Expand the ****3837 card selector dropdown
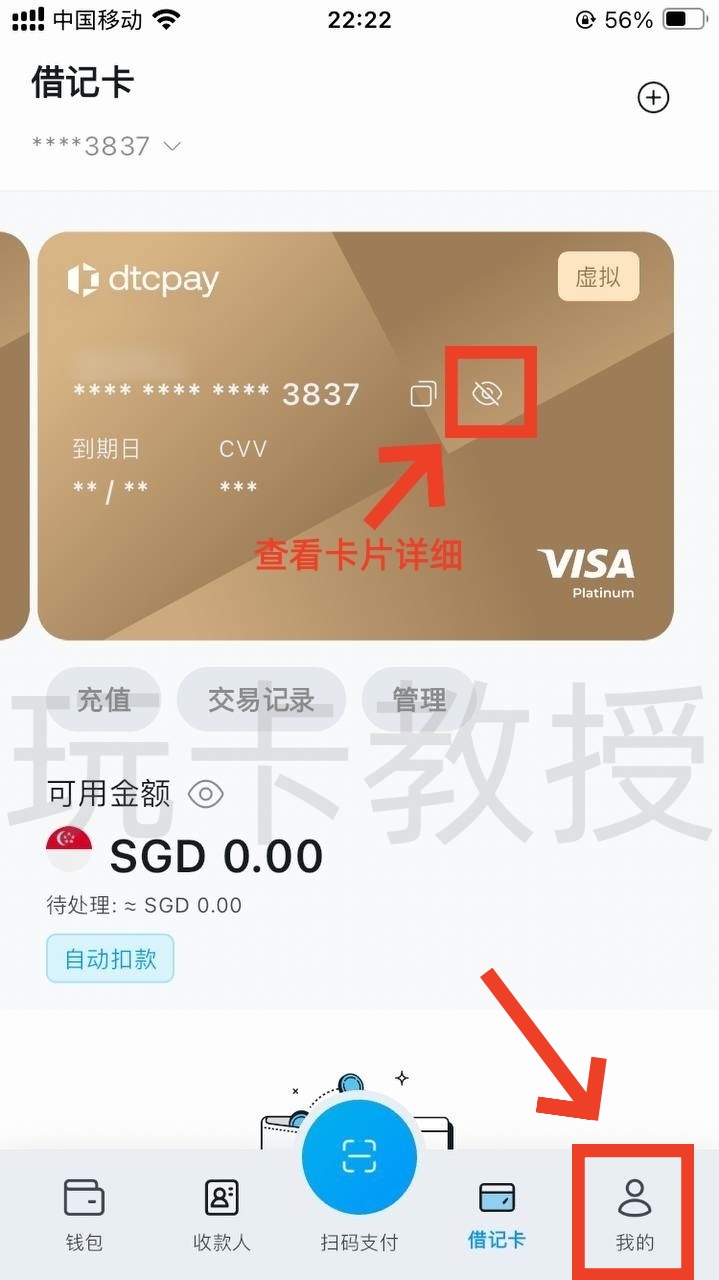Viewport: 719px width, 1280px height. [x=107, y=146]
